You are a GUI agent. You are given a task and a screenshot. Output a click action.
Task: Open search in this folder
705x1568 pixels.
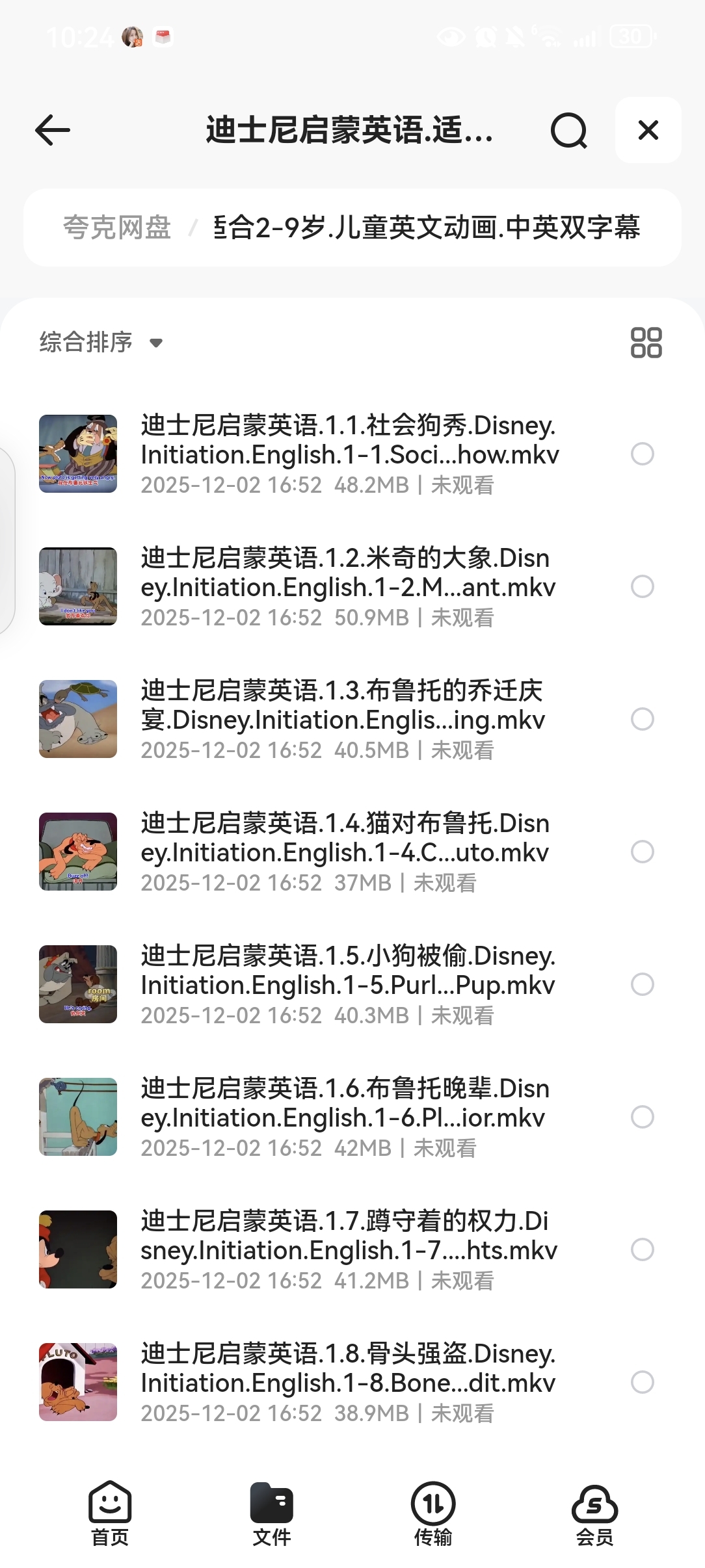(568, 131)
